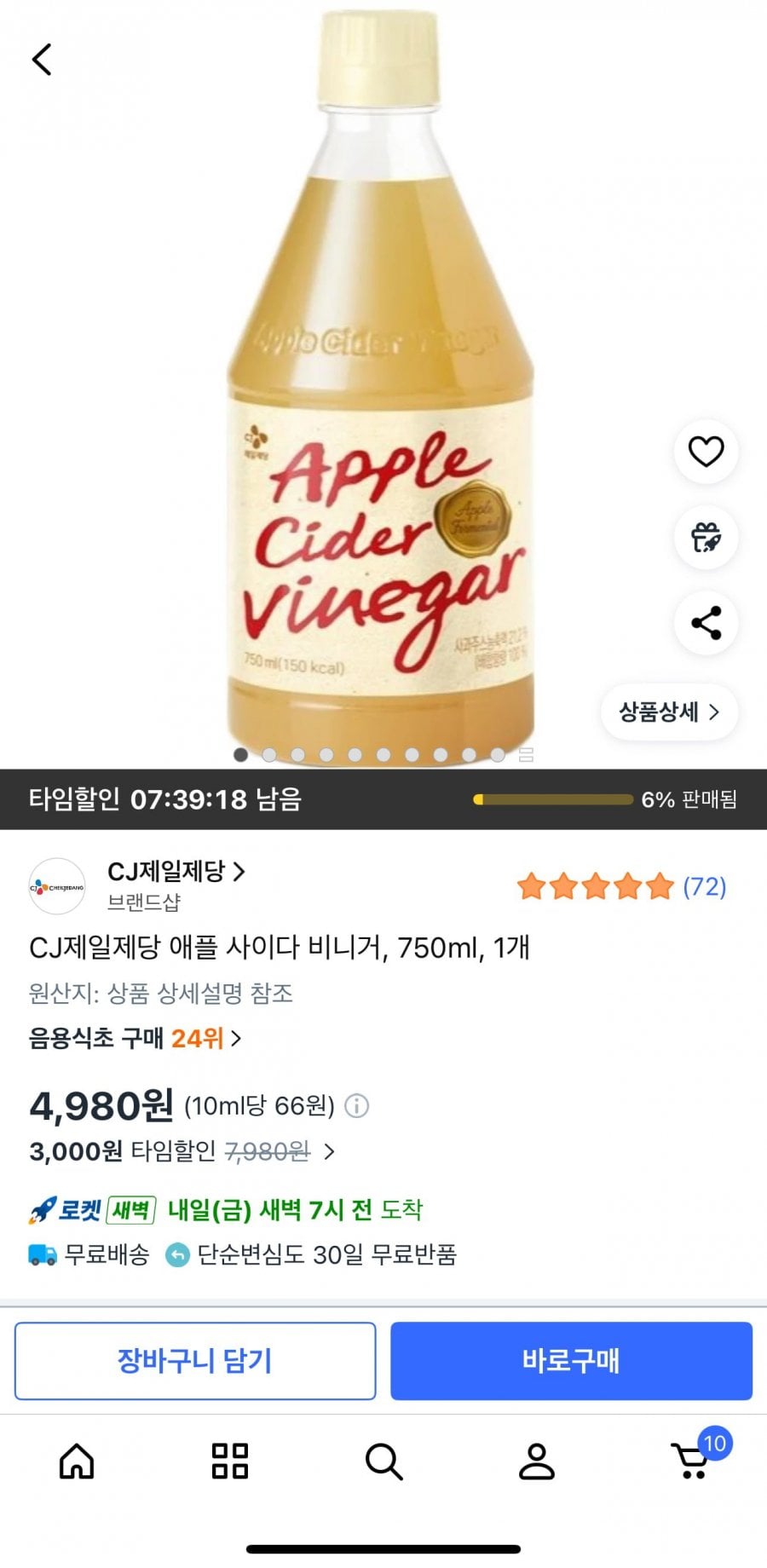Open the my account tab
The width and height of the screenshot is (767, 1568).
click(537, 1461)
